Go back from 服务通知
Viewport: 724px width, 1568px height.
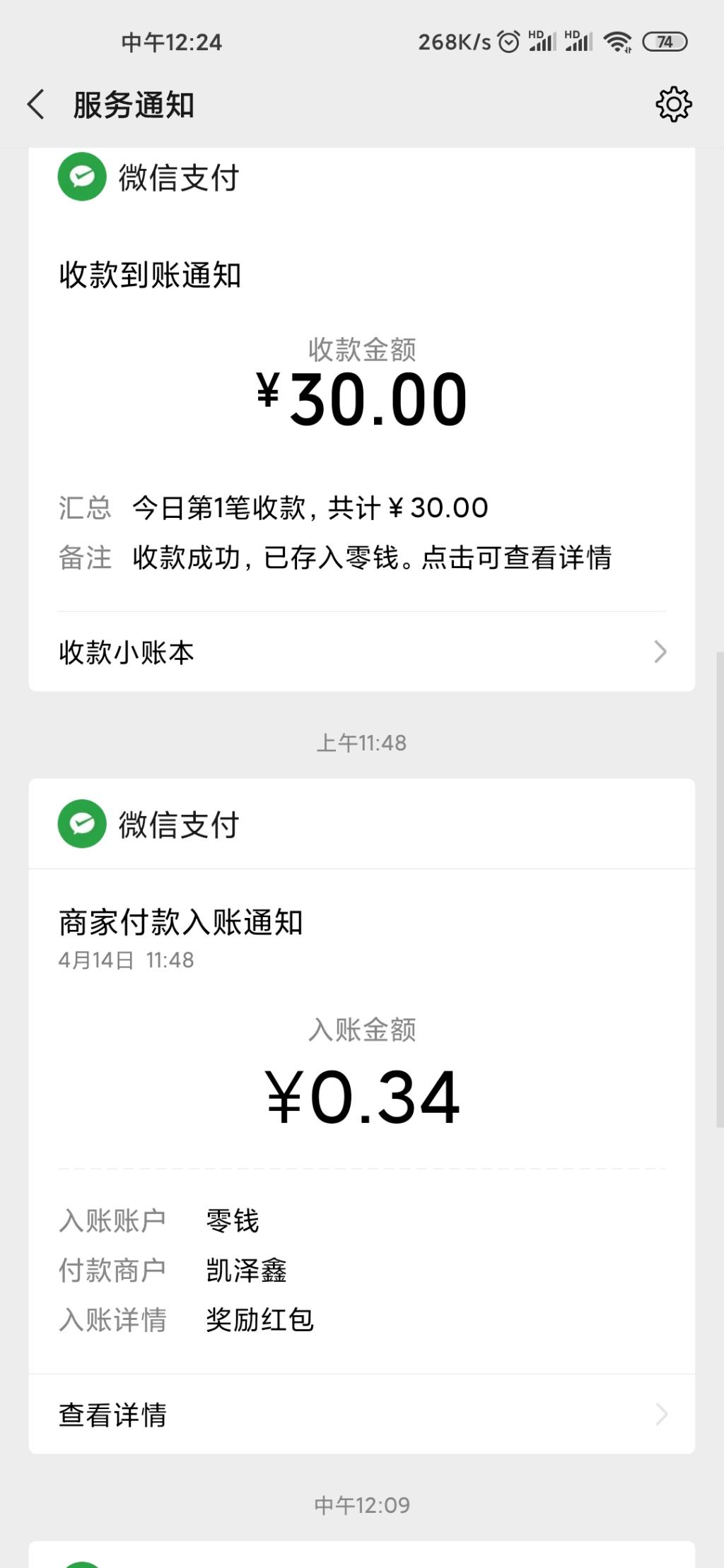36,105
